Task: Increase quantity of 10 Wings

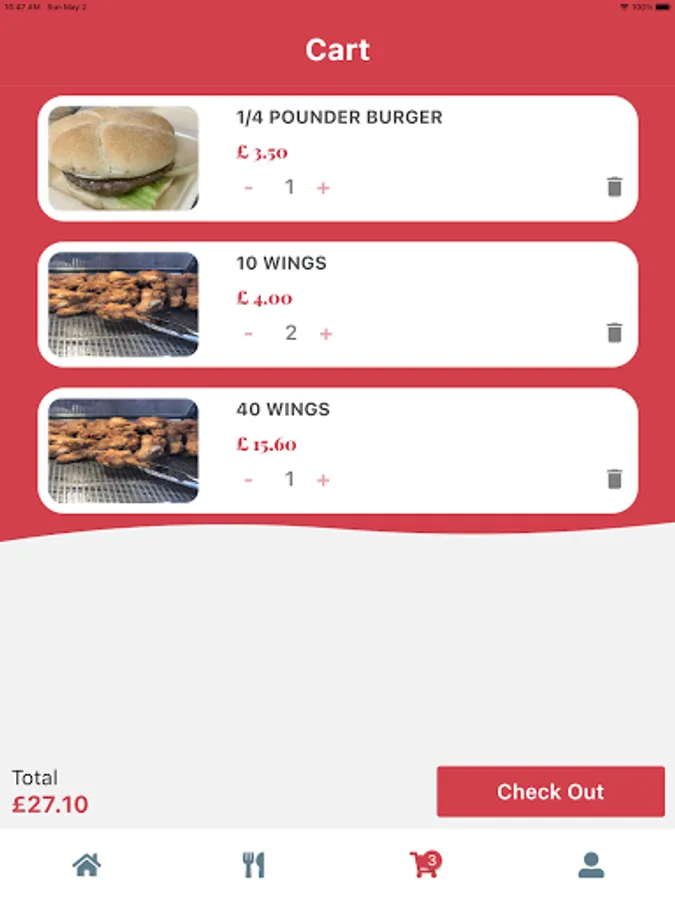Action: coord(325,334)
